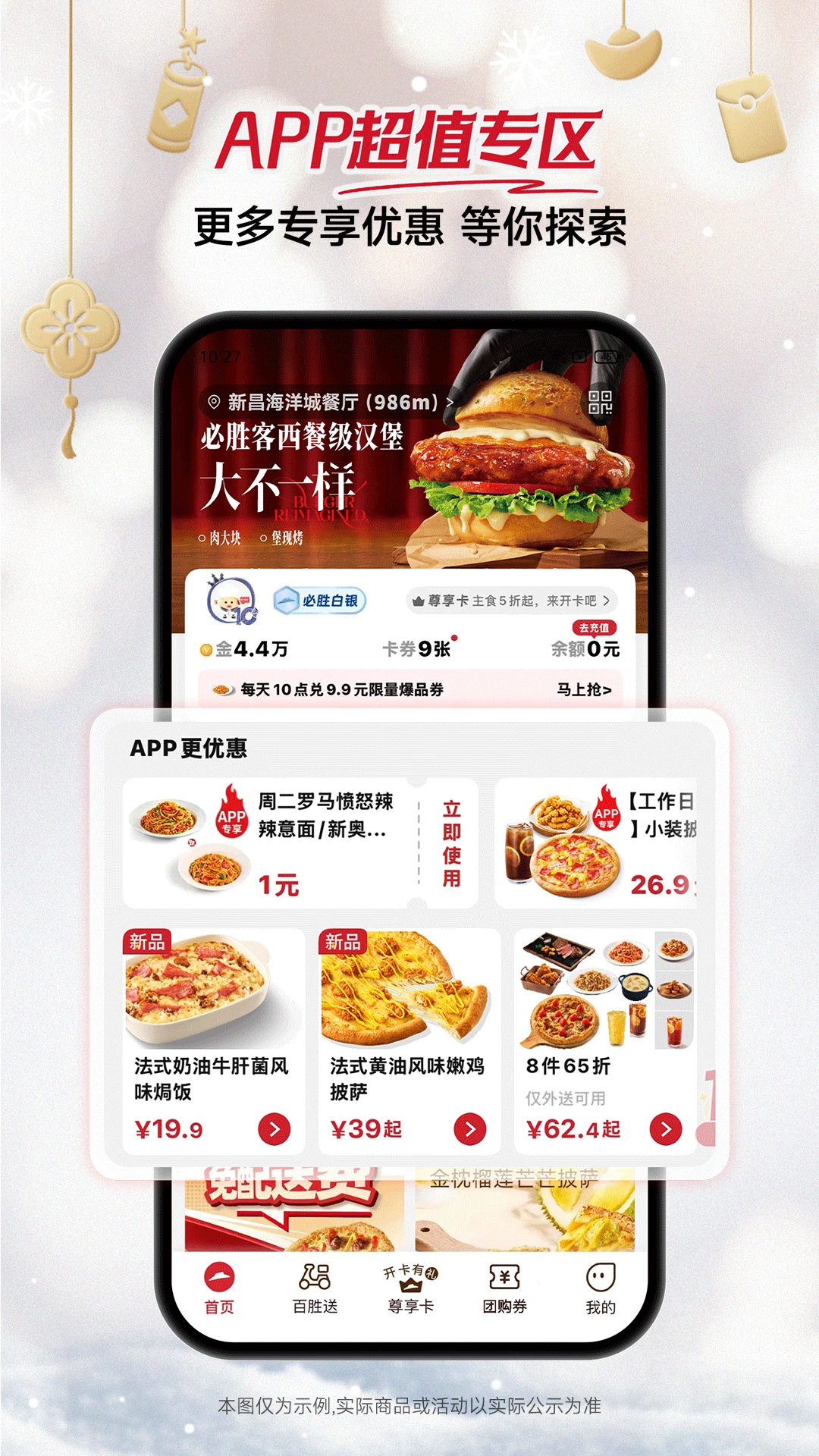Open 尊享卡 主食5折起 banner chevron
The height and width of the screenshot is (1456, 819).
click(x=605, y=600)
